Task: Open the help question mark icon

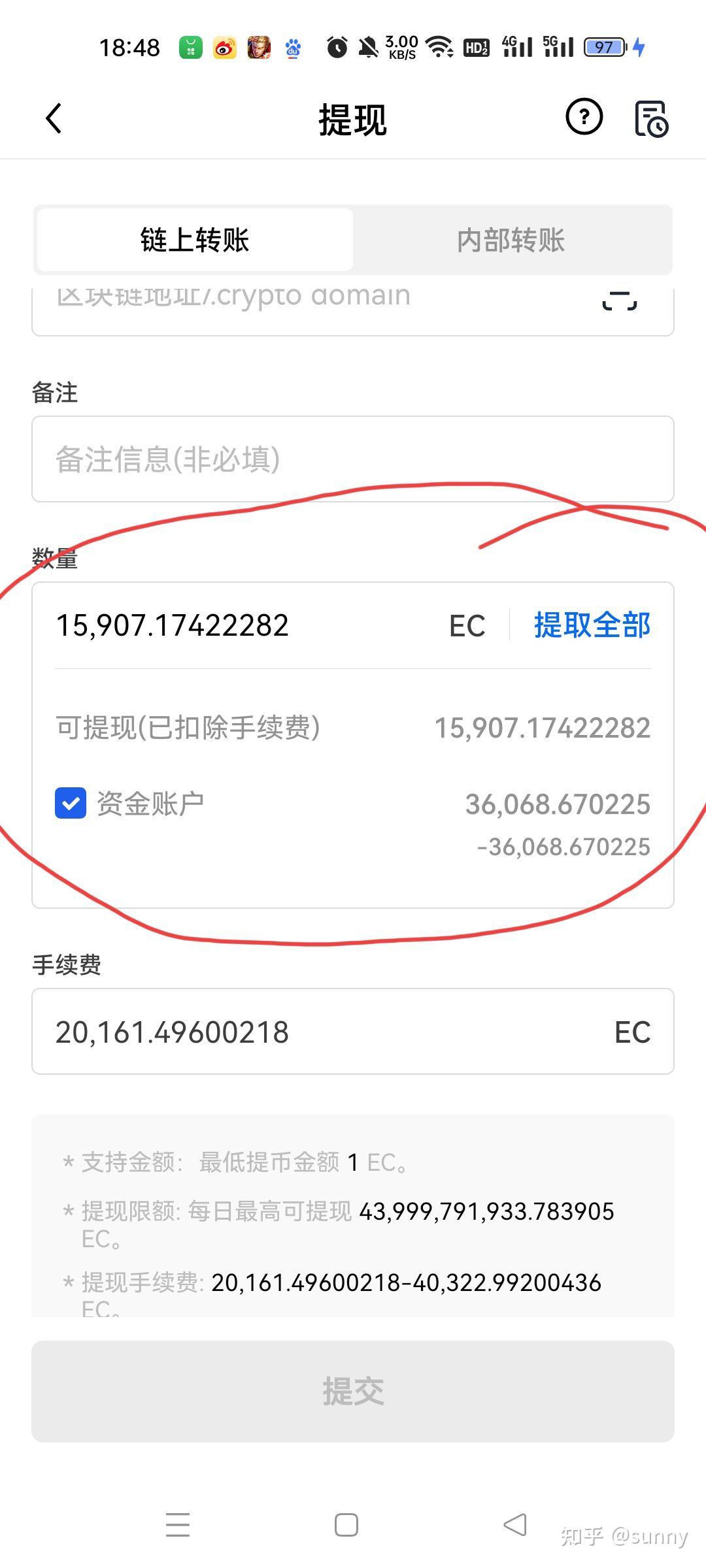Action: tap(584, 118)
